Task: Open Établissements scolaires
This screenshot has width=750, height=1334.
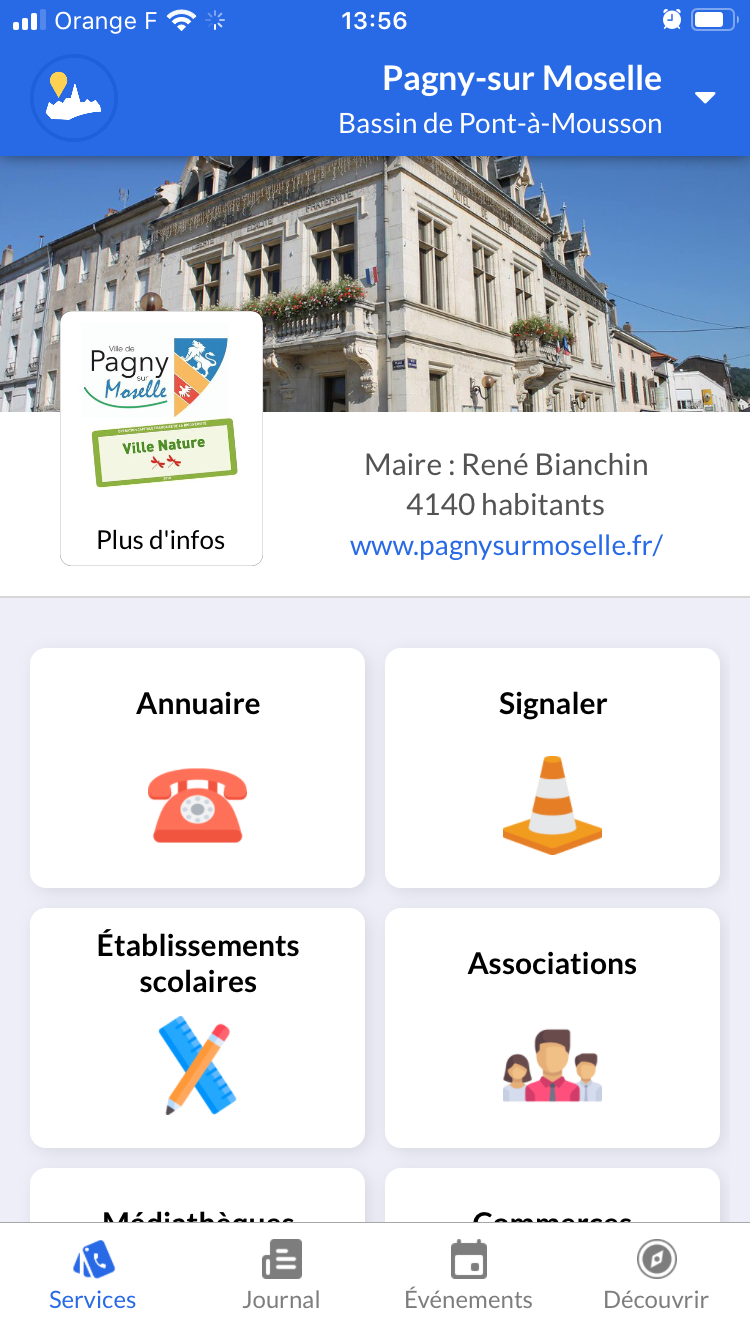Action: (198, 1028)
